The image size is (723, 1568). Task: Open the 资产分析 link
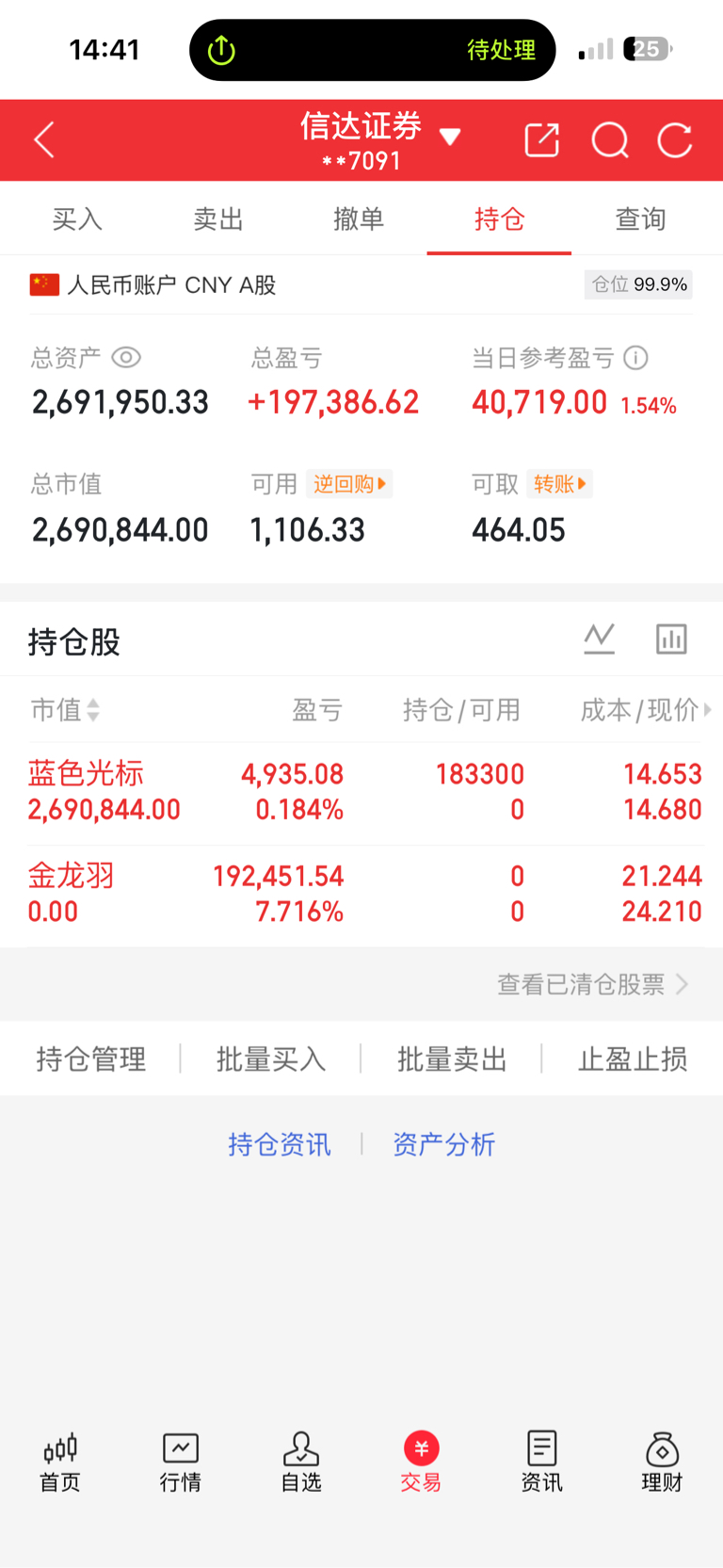click(443, 1144)
